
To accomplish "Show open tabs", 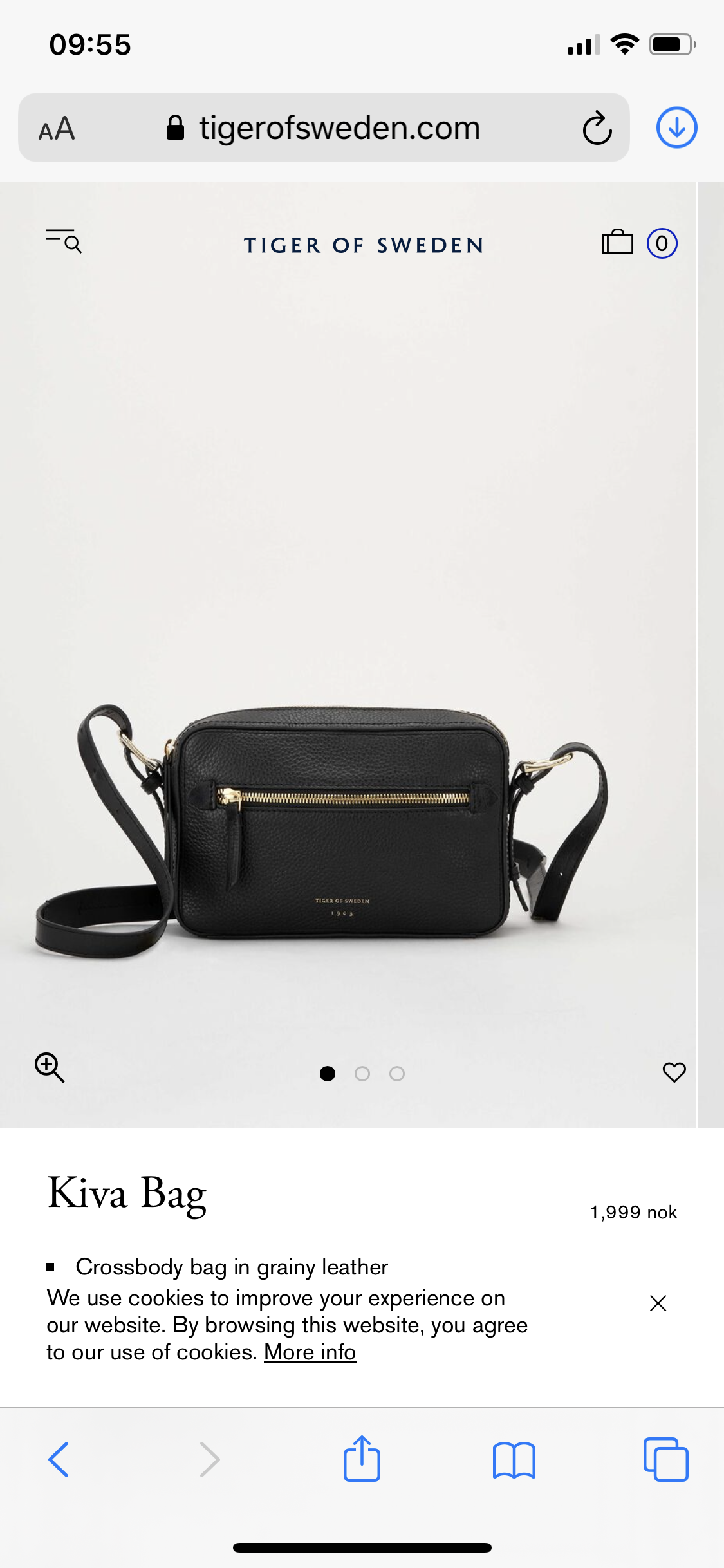I will (x=665, y=1459).
